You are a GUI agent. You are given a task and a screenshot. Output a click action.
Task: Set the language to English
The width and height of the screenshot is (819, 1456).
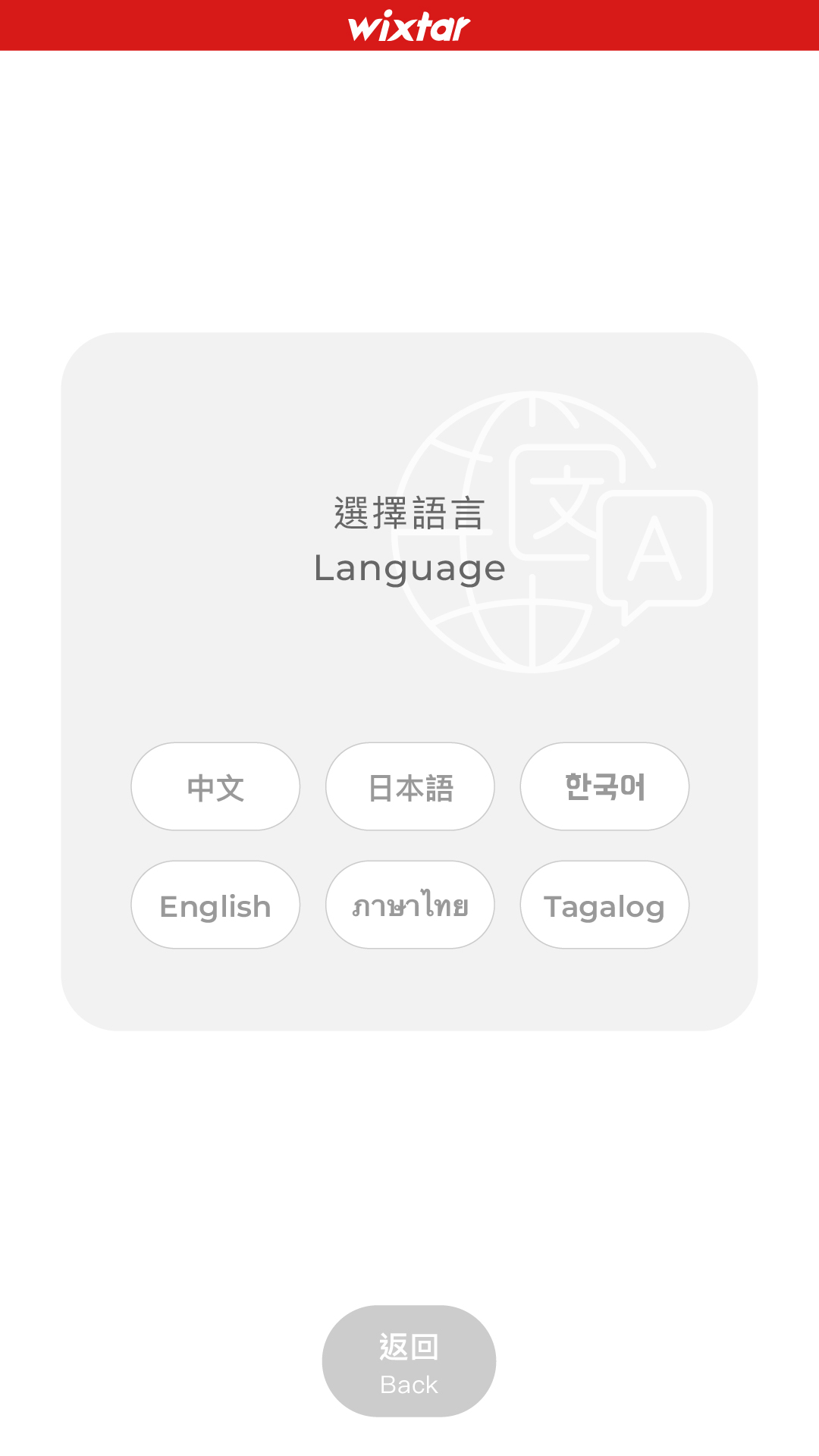click(x=215, y=905)
